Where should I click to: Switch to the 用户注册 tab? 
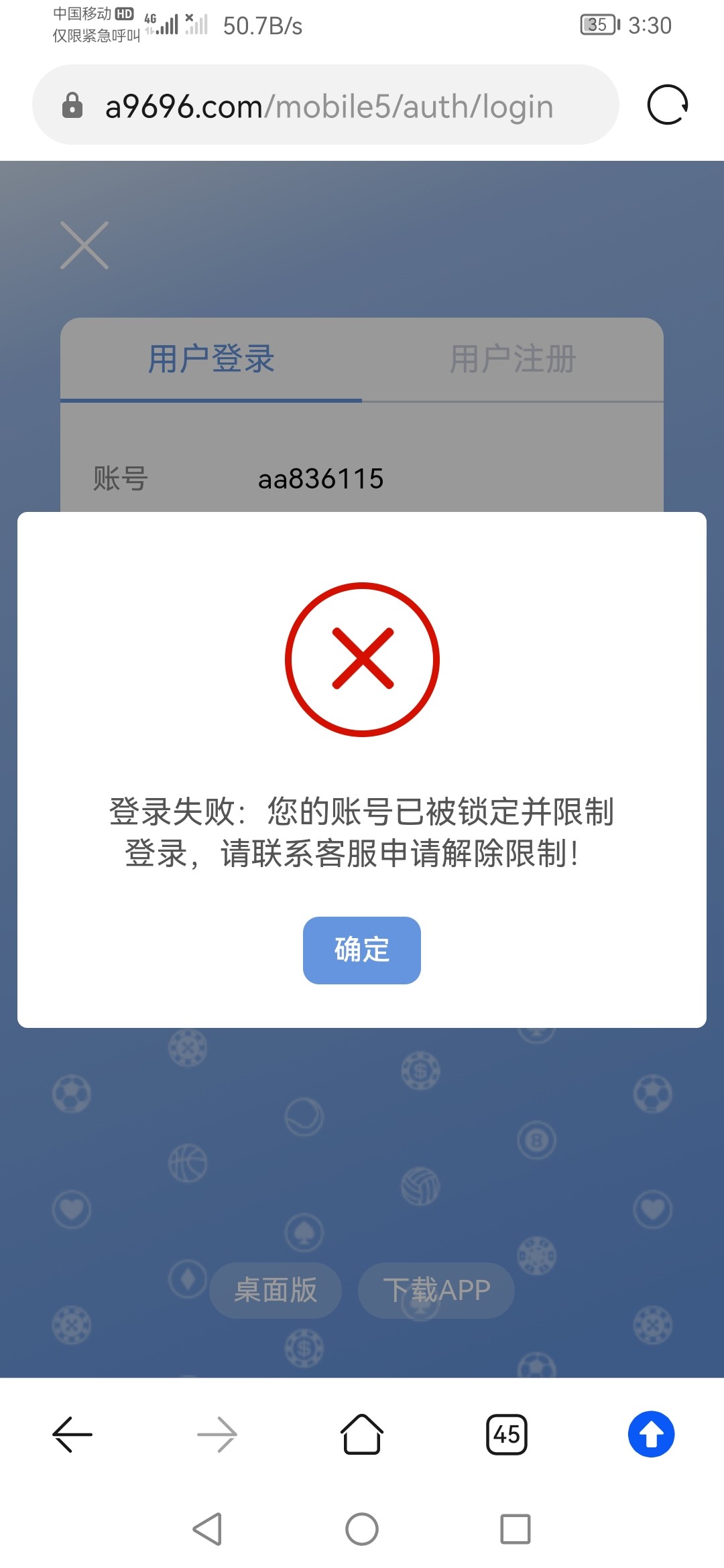point(512,359)
